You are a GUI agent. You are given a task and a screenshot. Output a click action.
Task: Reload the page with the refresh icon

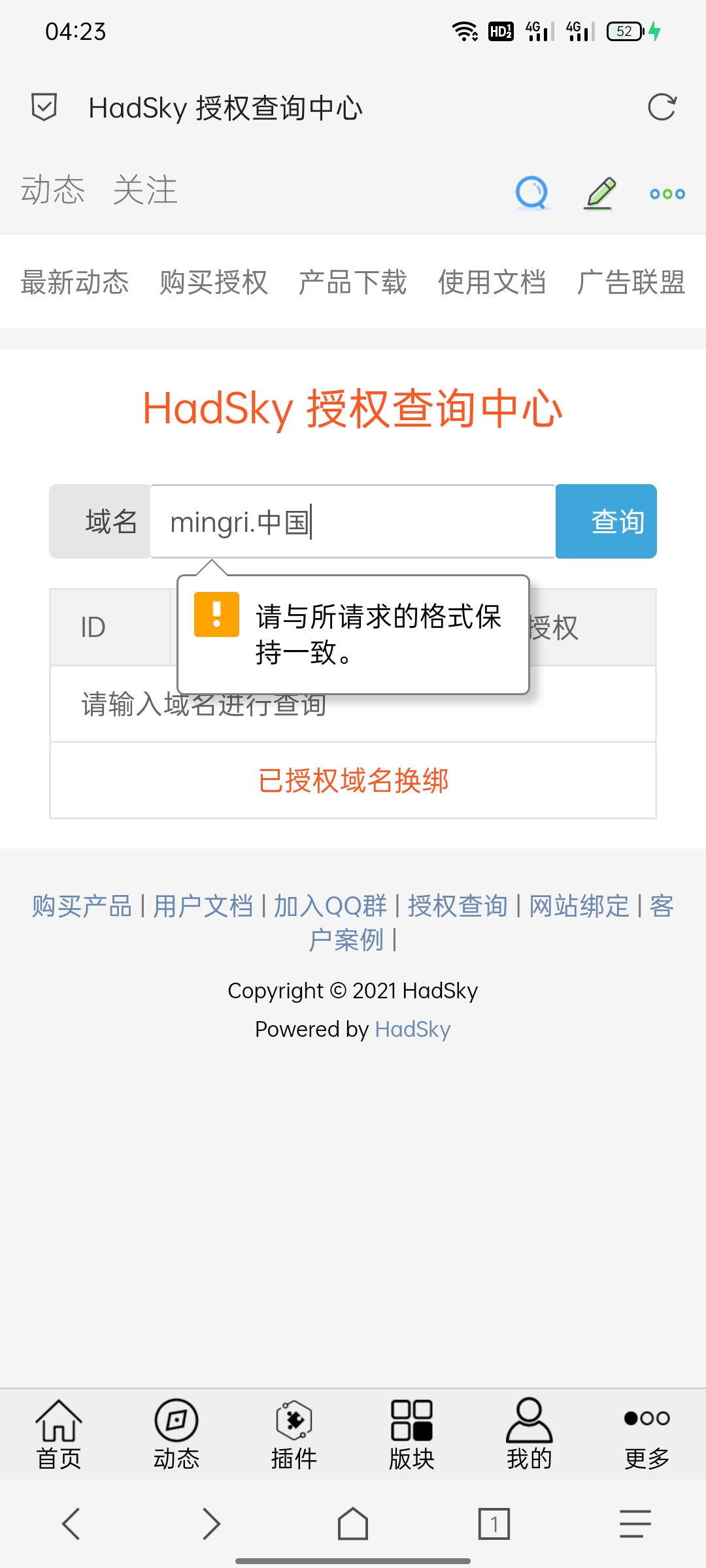[662, 107]
